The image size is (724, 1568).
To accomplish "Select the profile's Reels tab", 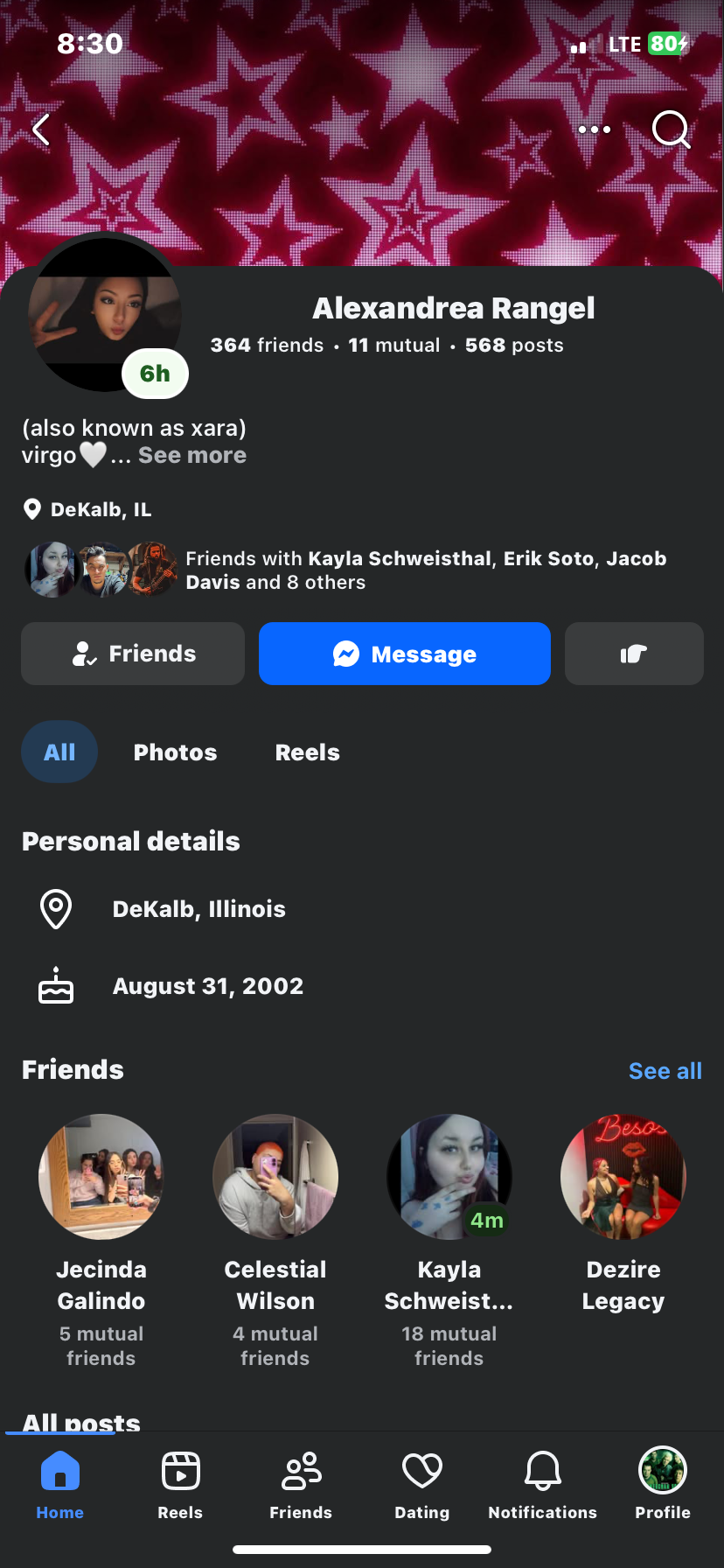I will (x=307, y=752).
